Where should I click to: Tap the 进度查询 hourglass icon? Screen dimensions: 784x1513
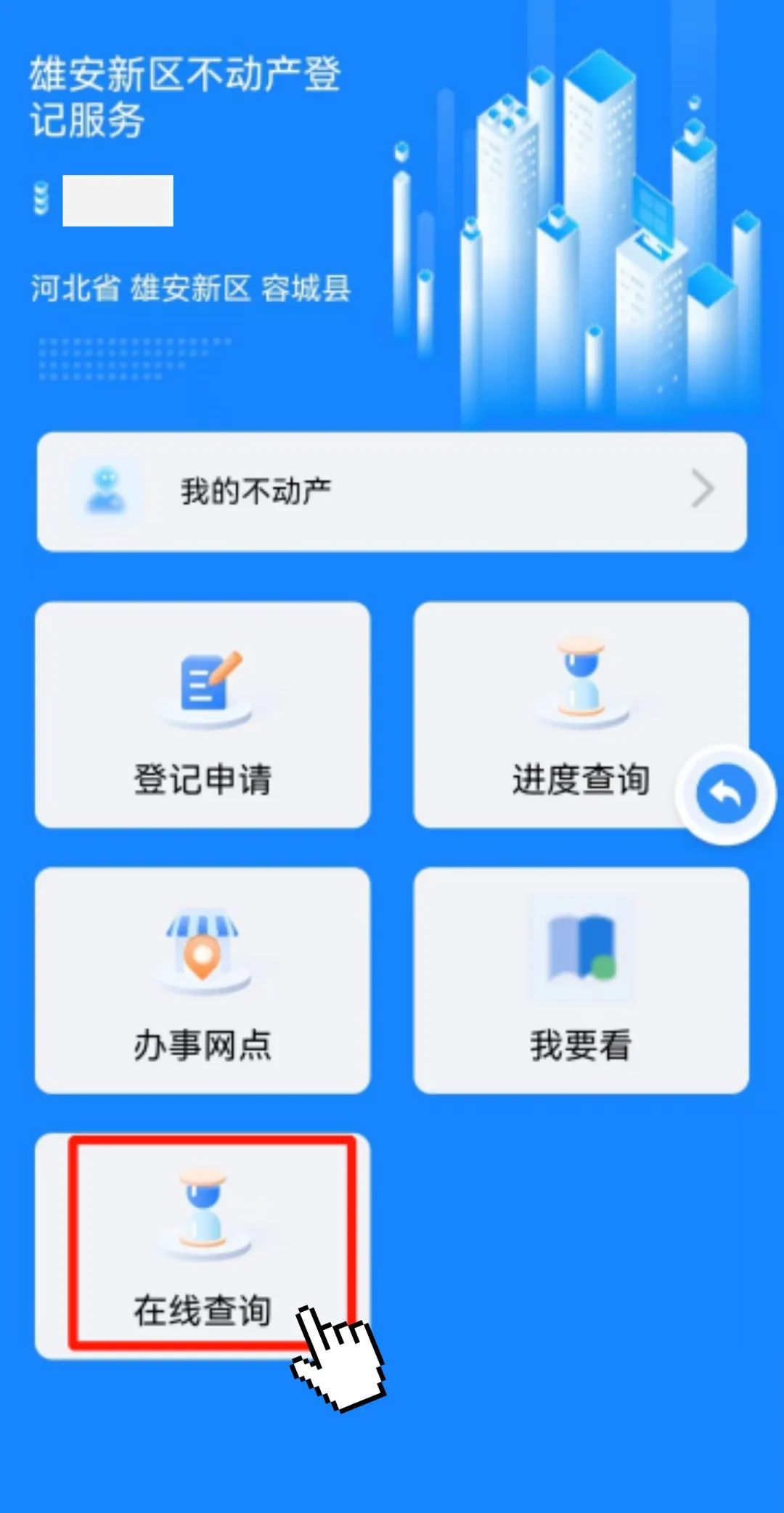581,675
